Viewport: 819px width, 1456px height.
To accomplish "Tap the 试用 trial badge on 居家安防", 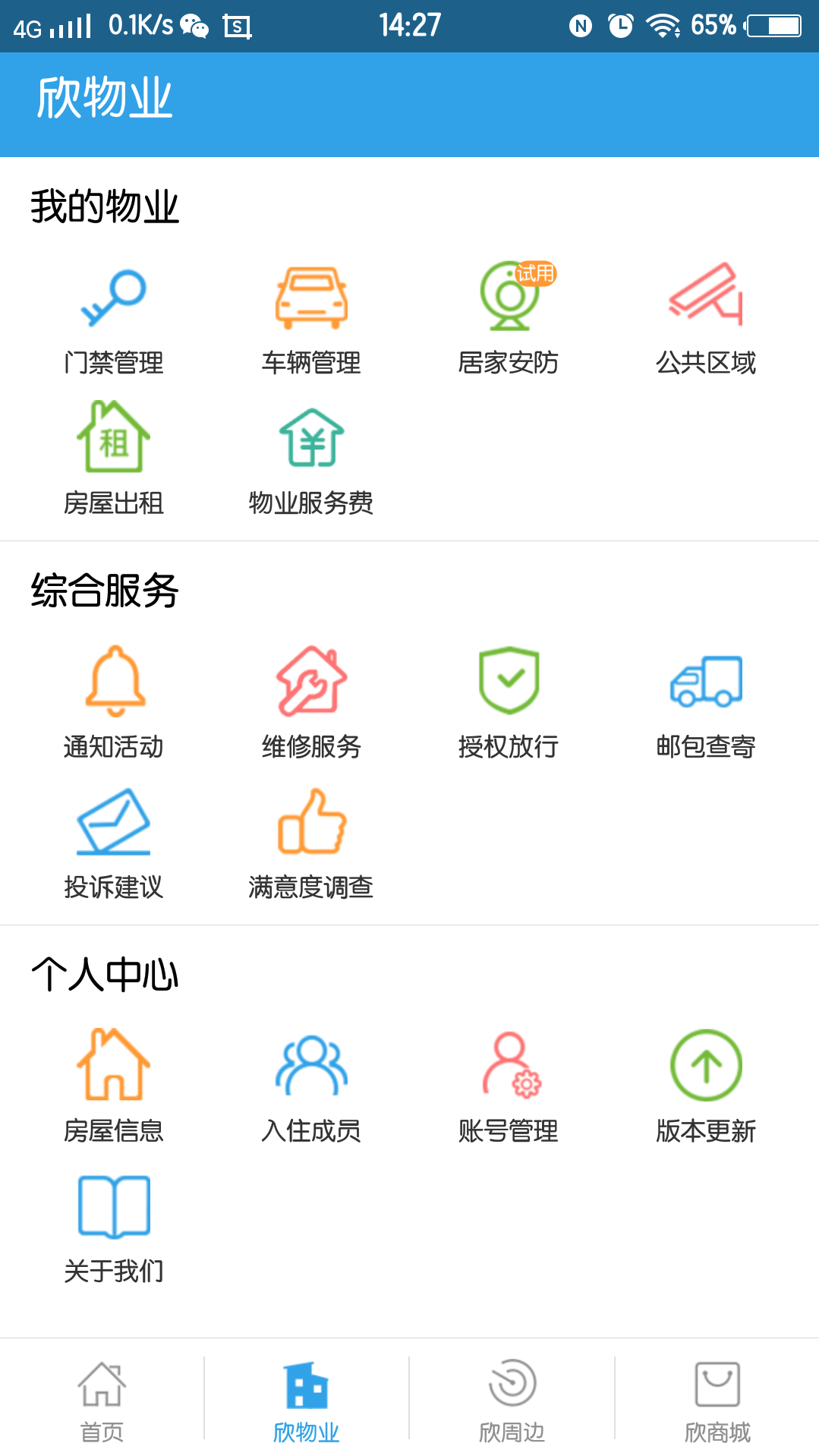I will click(x=535, y=275).
